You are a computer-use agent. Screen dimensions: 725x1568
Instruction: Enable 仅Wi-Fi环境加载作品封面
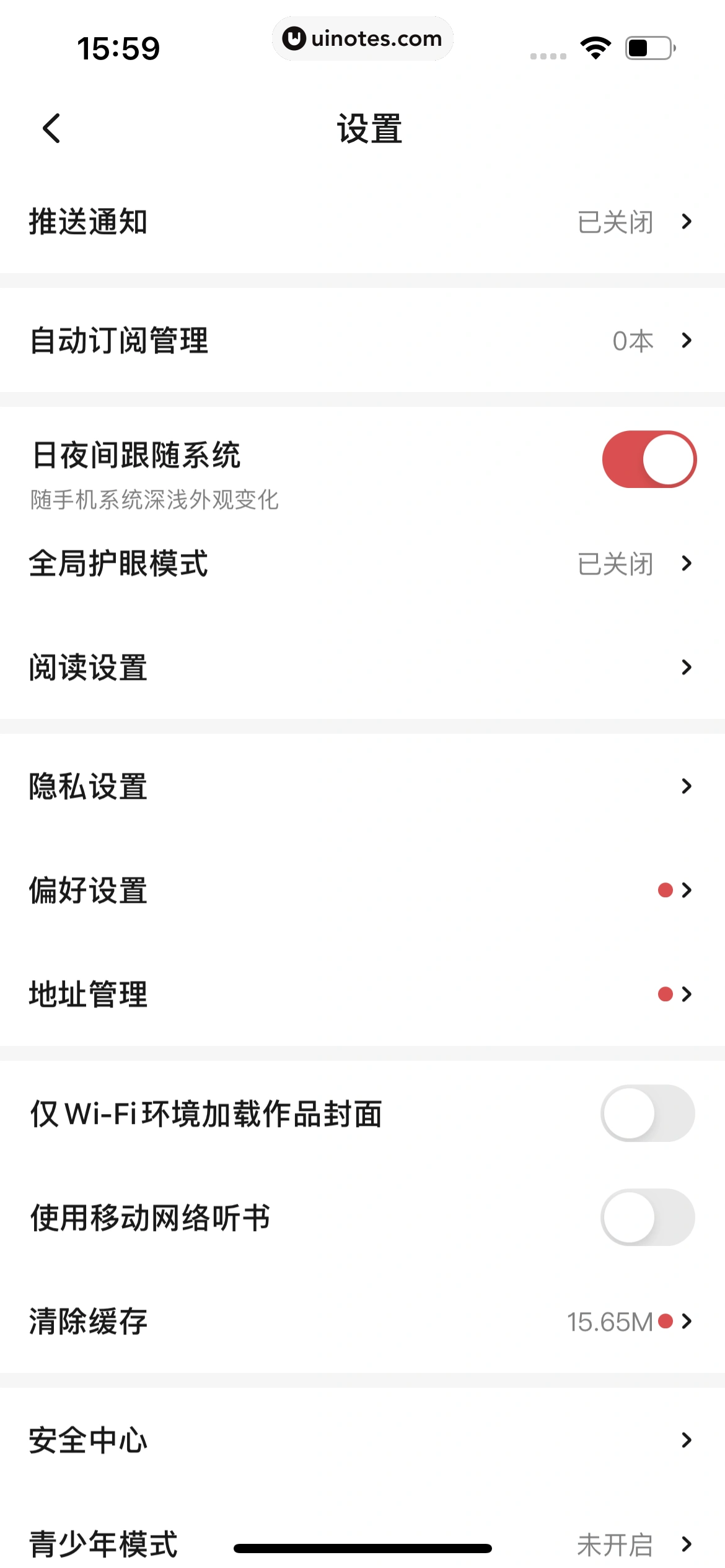coord(648,1112)
